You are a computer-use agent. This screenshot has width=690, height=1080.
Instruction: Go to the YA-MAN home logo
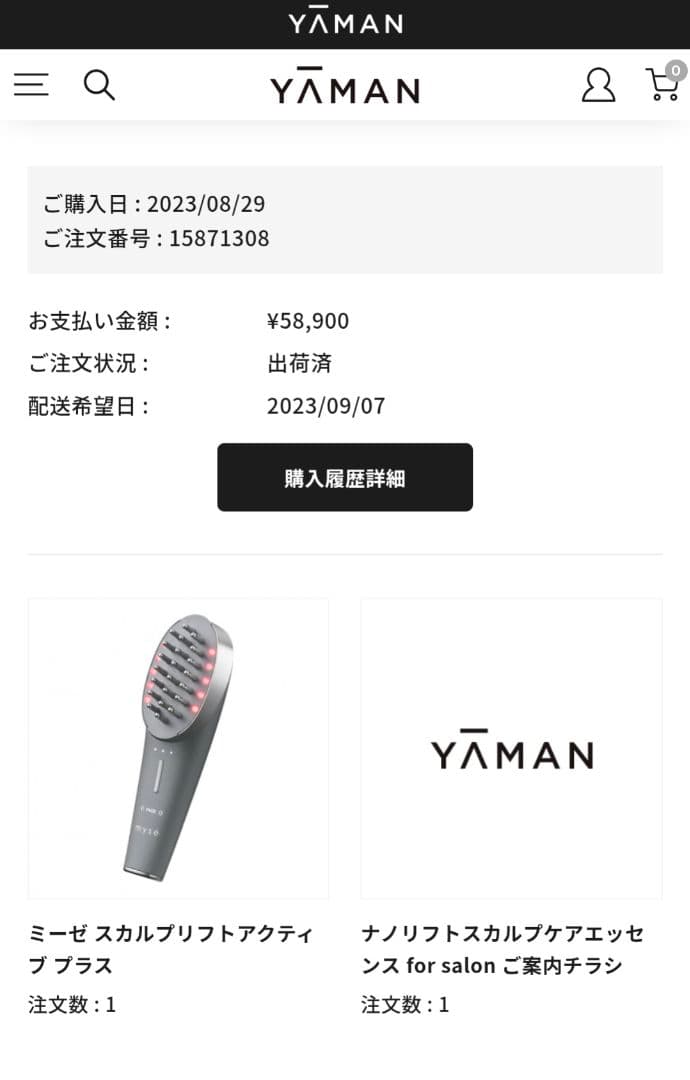click(x=344, y=88)
